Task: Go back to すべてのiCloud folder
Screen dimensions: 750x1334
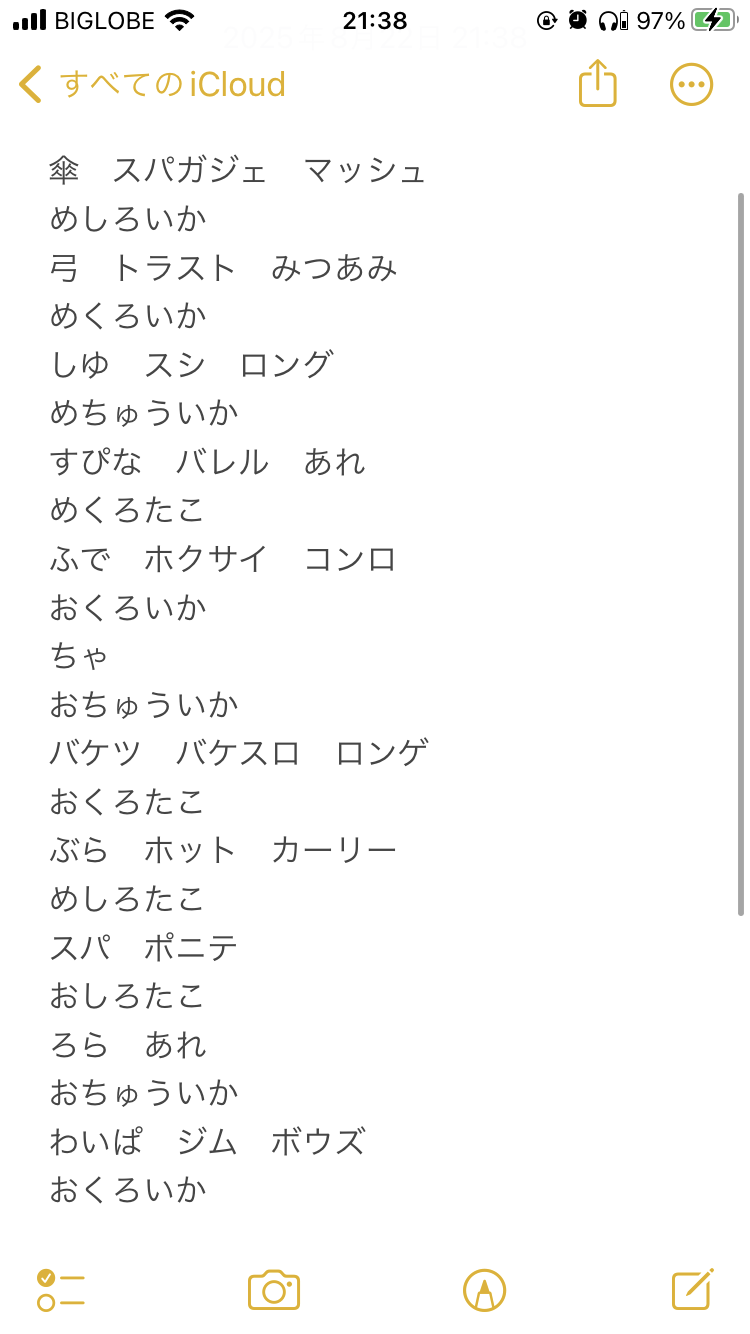Action: 152,84
